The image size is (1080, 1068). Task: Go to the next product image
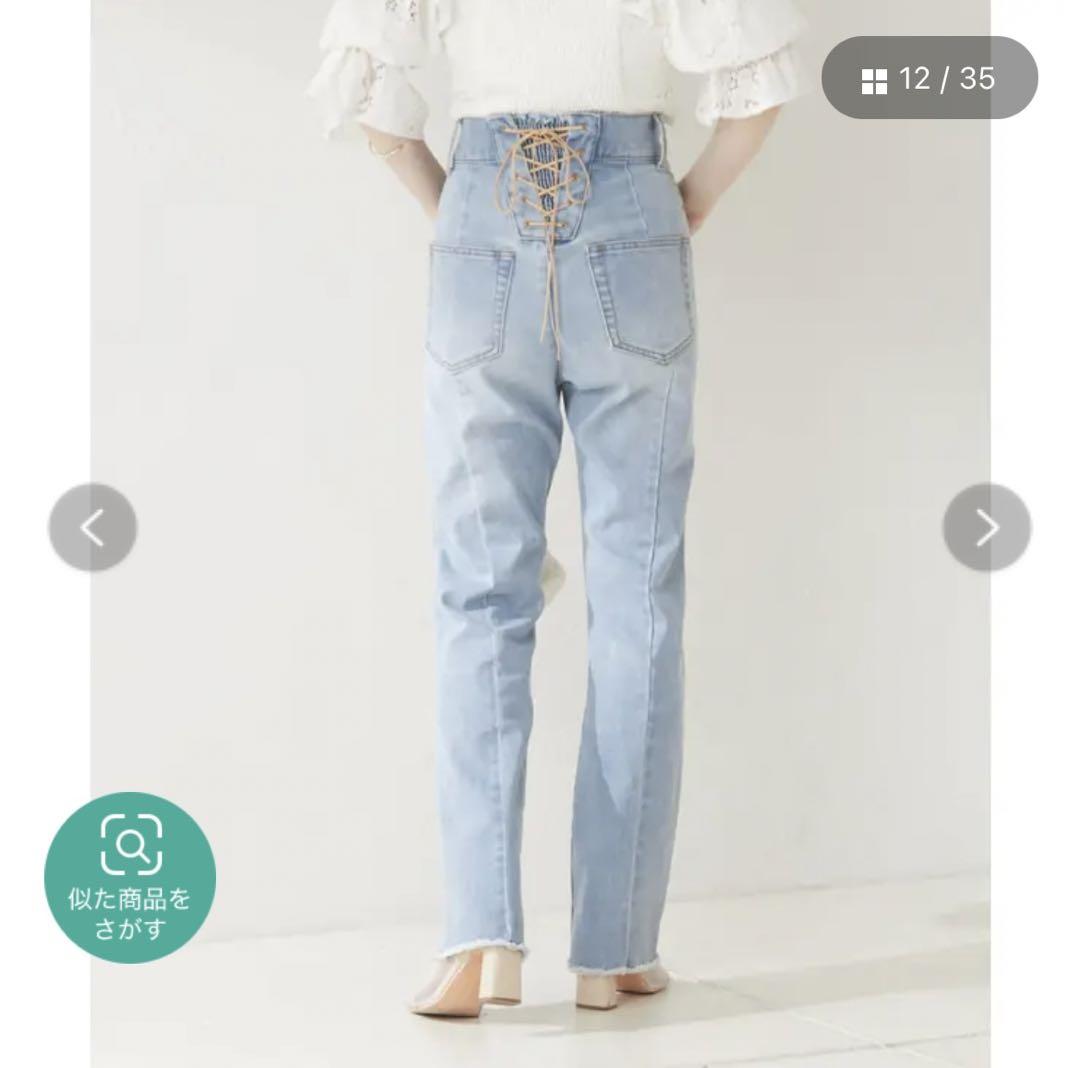[986, 527]
